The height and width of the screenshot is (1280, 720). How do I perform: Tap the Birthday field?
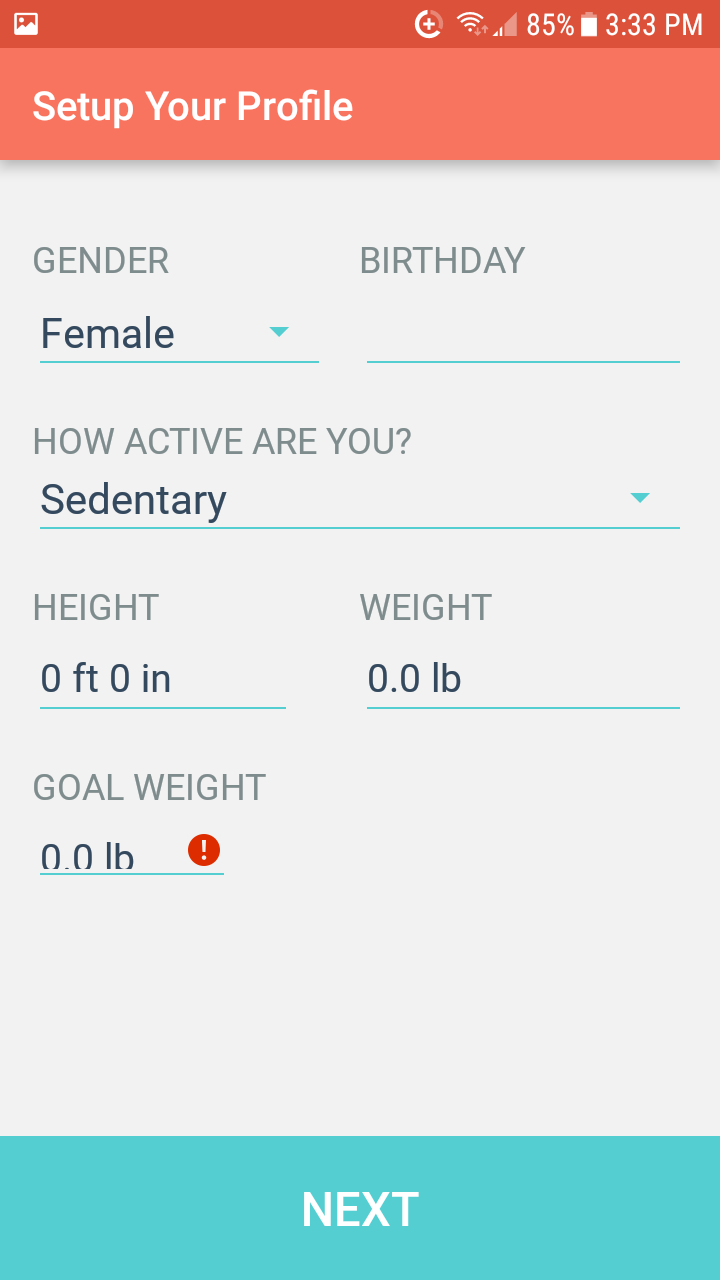pos(523,334)
